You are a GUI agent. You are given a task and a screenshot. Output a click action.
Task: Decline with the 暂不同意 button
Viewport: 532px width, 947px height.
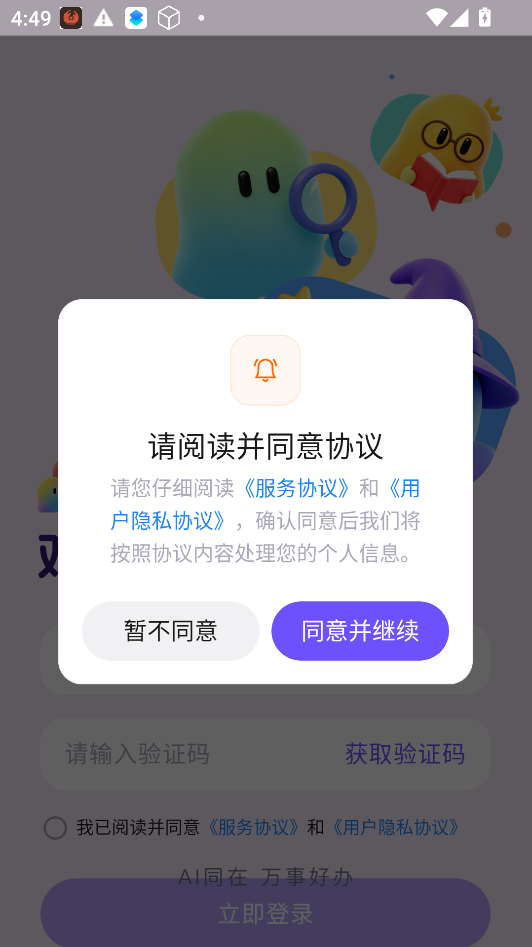pos(171,631)
